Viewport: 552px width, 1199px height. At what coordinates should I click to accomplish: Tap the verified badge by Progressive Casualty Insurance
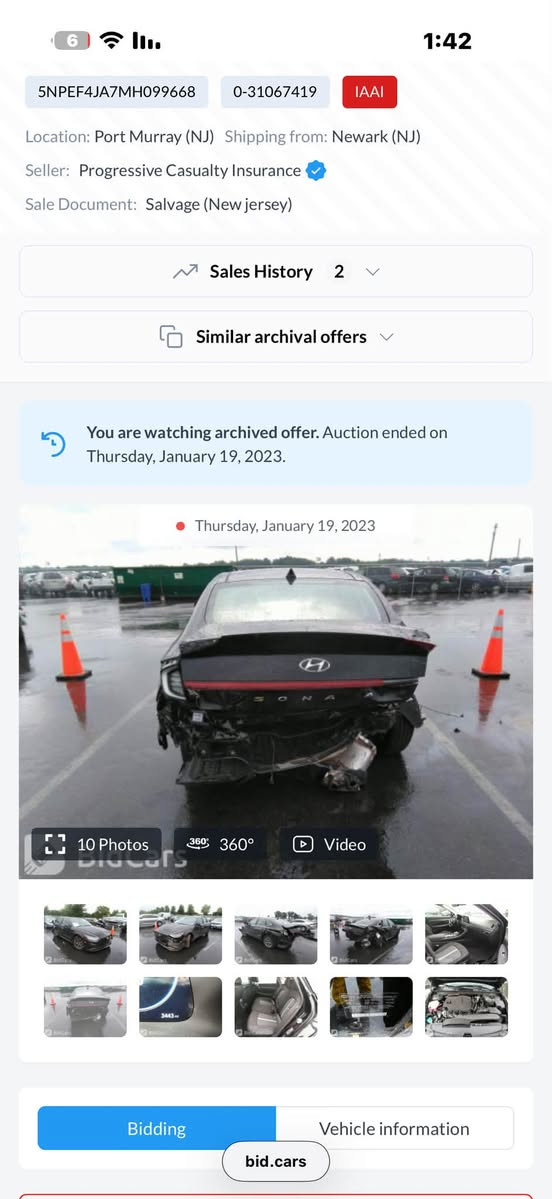pos(317,171)
